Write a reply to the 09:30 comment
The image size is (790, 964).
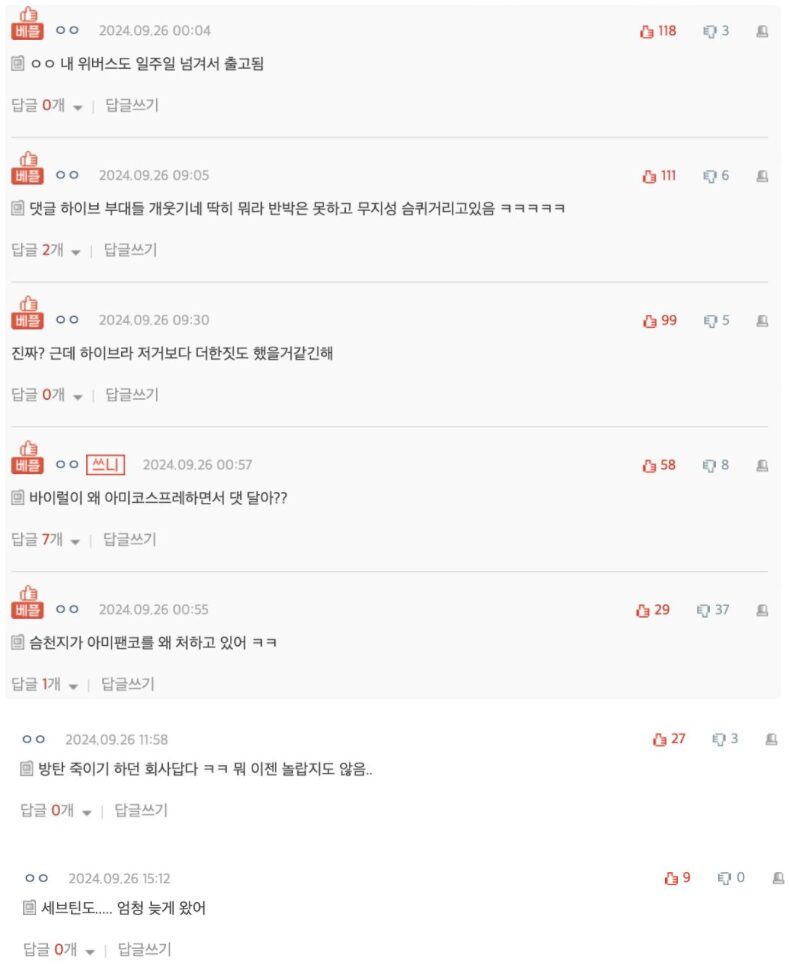(x=131, y=395)
